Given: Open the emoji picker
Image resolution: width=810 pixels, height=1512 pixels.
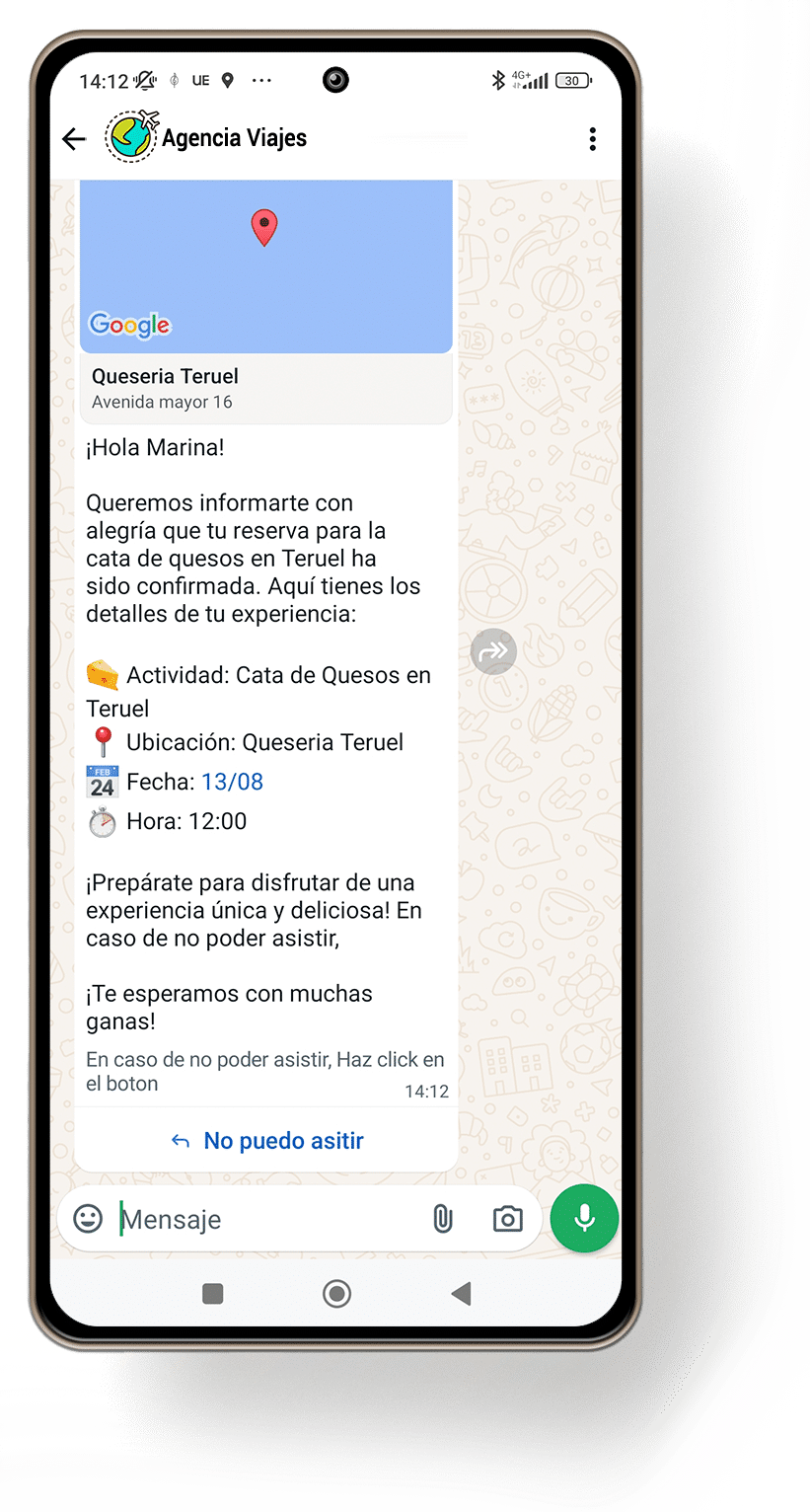Looking at the screenshot, I should coord(88,1219).
